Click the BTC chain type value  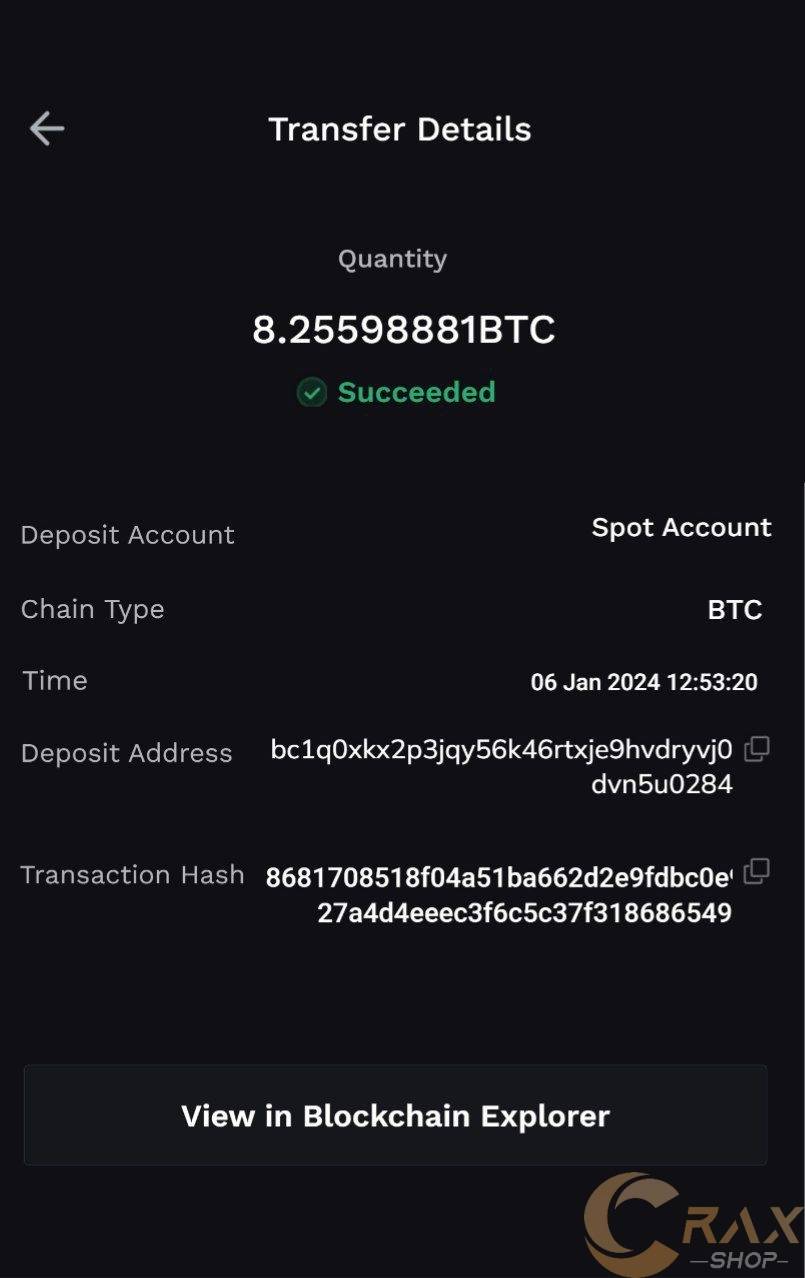coord(735,609)
